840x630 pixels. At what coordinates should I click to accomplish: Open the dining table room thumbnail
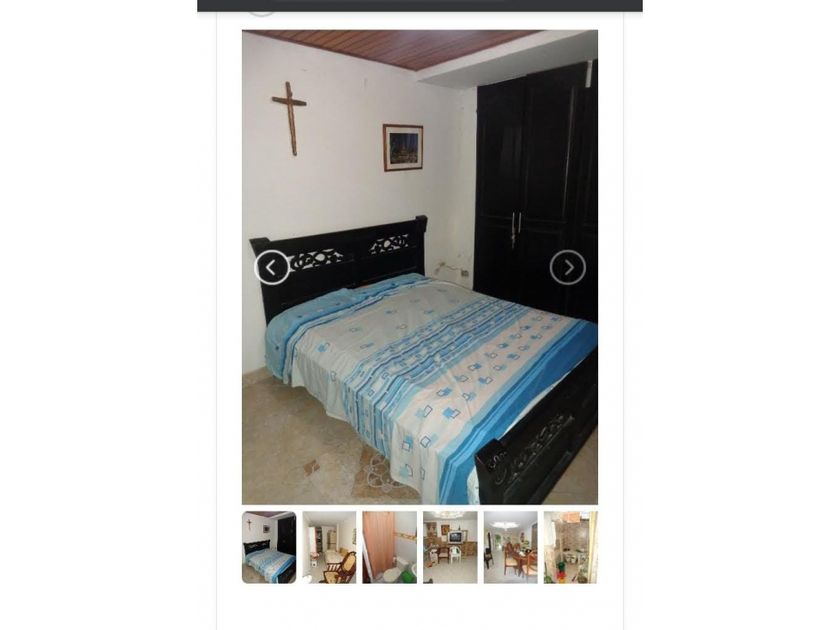tap(511, 547)
